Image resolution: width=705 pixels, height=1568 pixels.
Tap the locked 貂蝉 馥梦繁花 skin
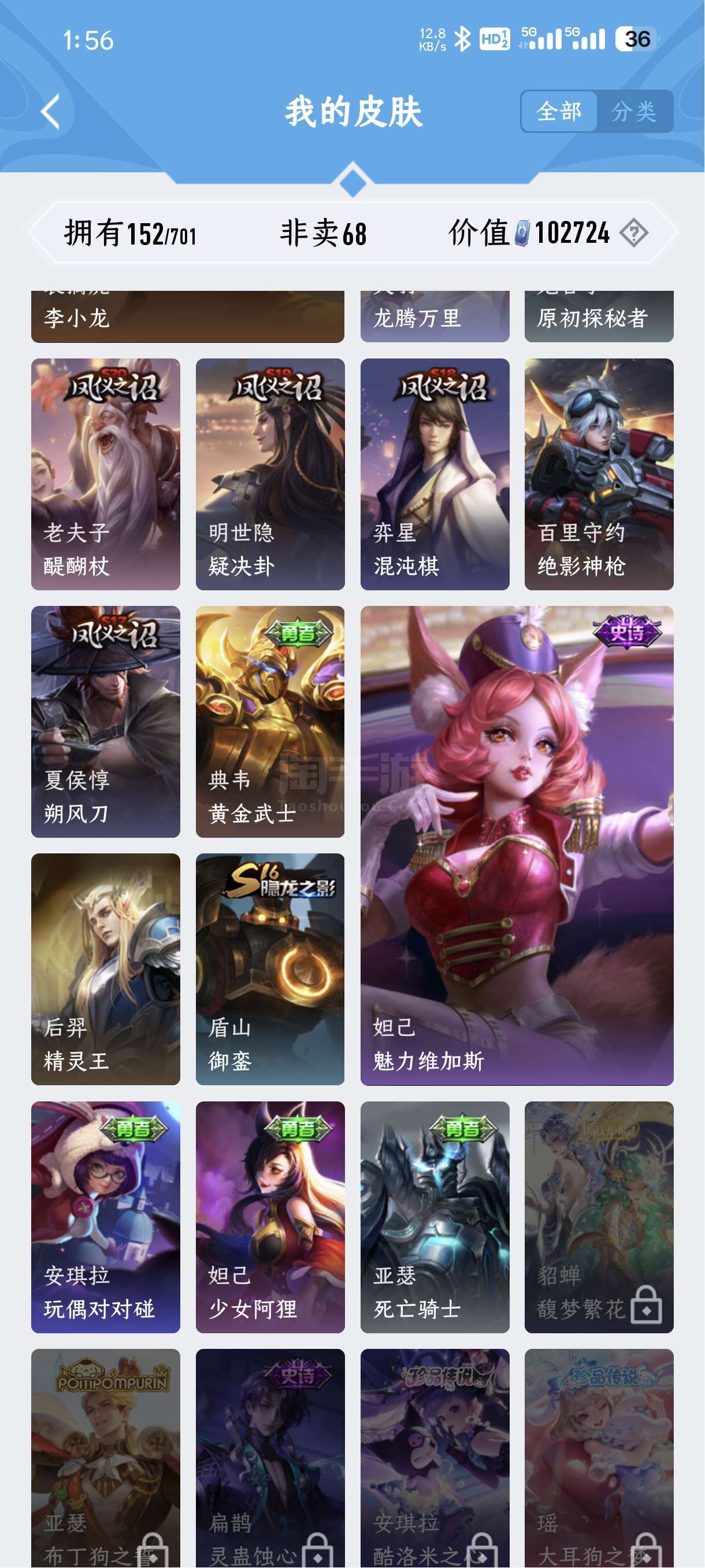(x=599, y=1217)
